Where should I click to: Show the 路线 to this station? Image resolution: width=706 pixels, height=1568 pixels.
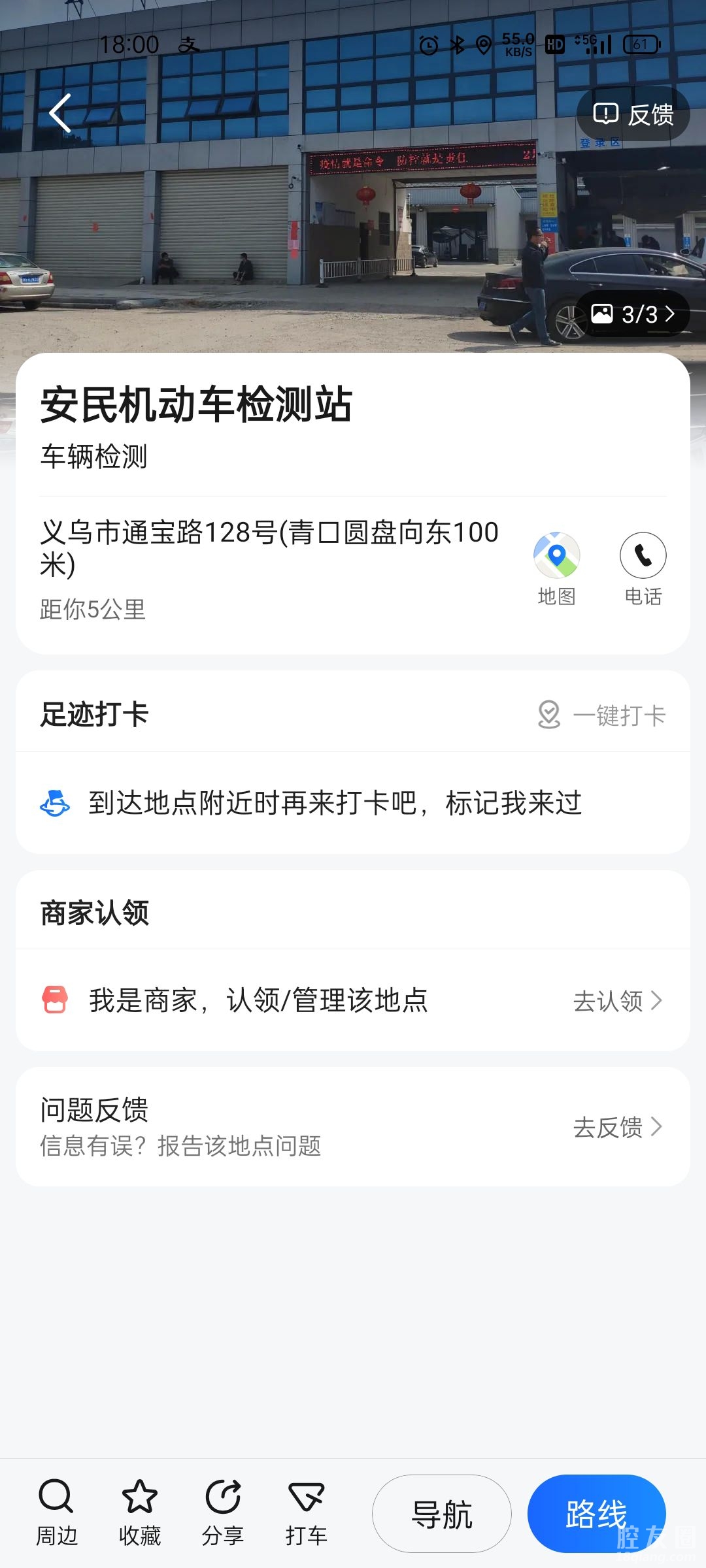click(596, 1514)
